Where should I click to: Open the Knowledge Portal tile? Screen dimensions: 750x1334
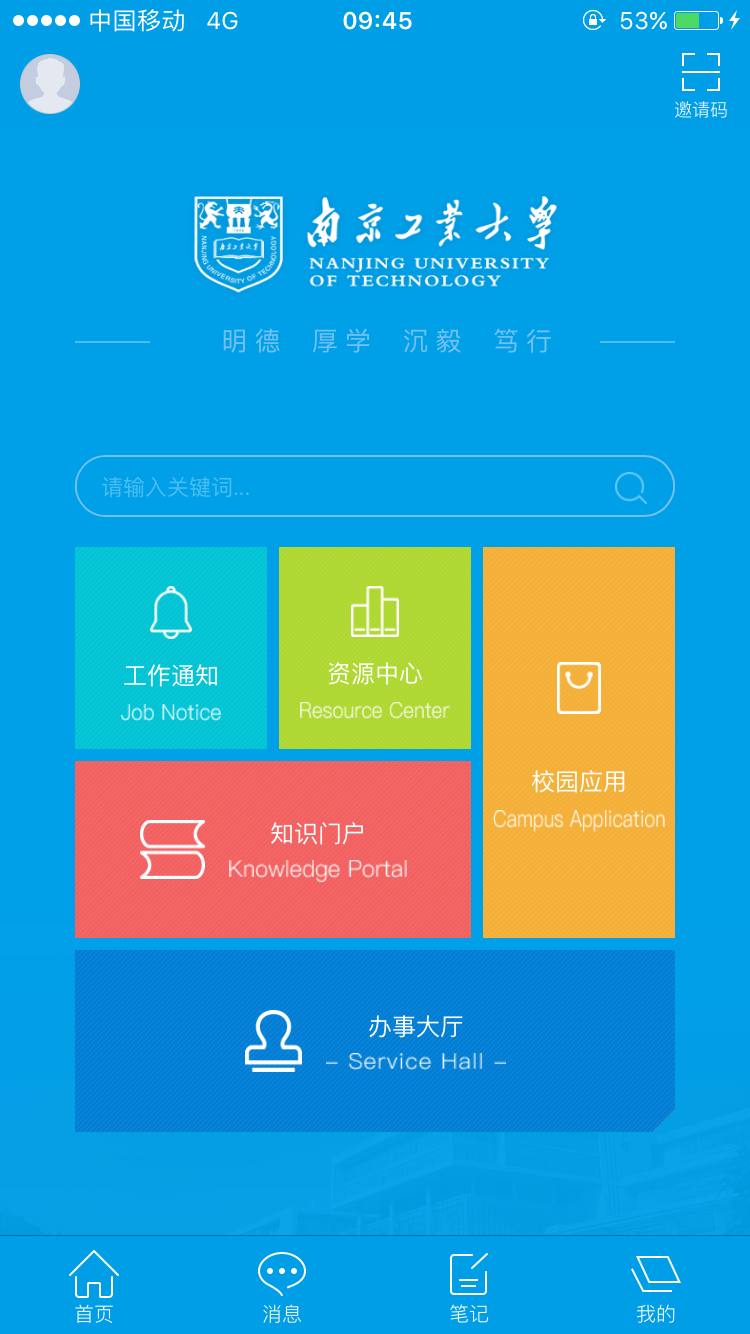point(273,850)
